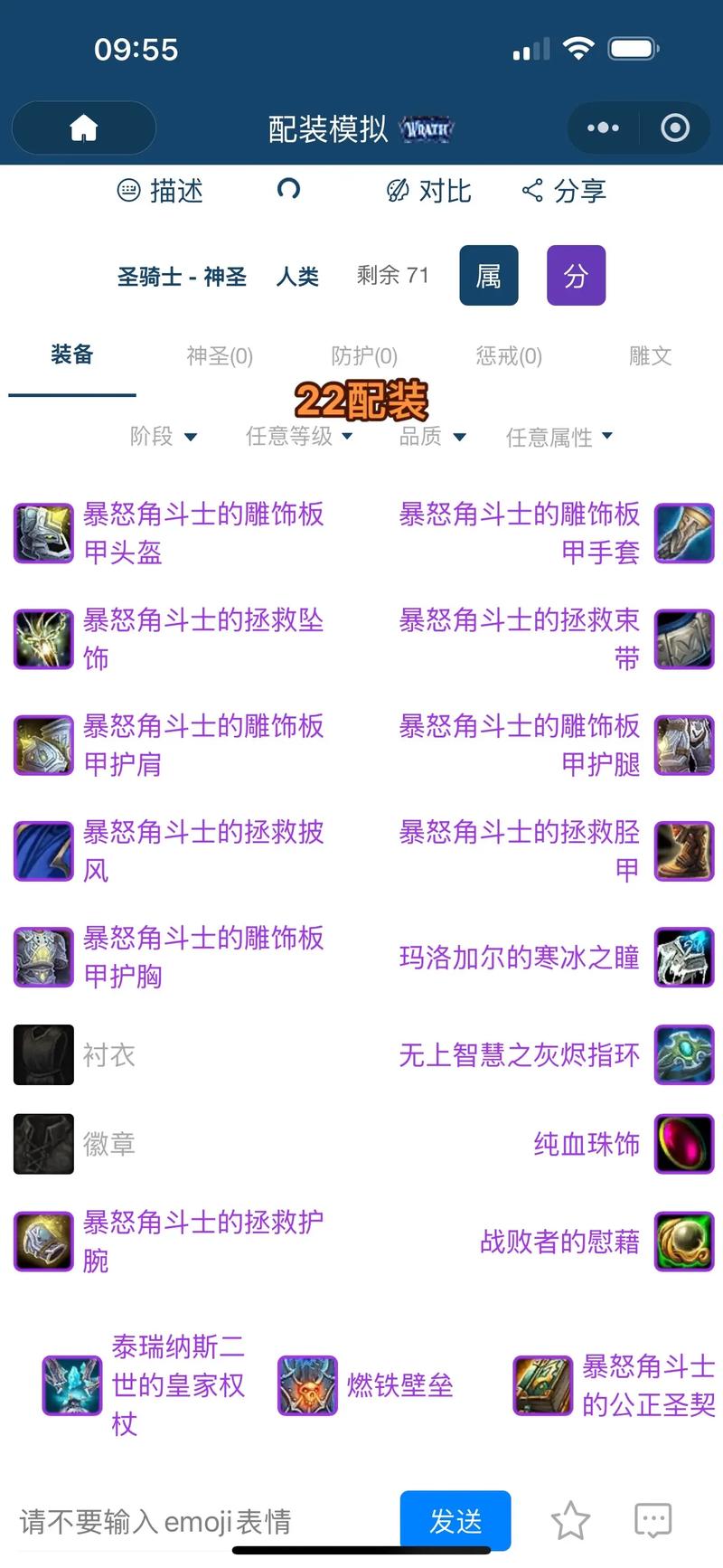Open the 品质 quality dropdown
The height and width of the screenshot is (1568, 723).
tap(432, 437)
